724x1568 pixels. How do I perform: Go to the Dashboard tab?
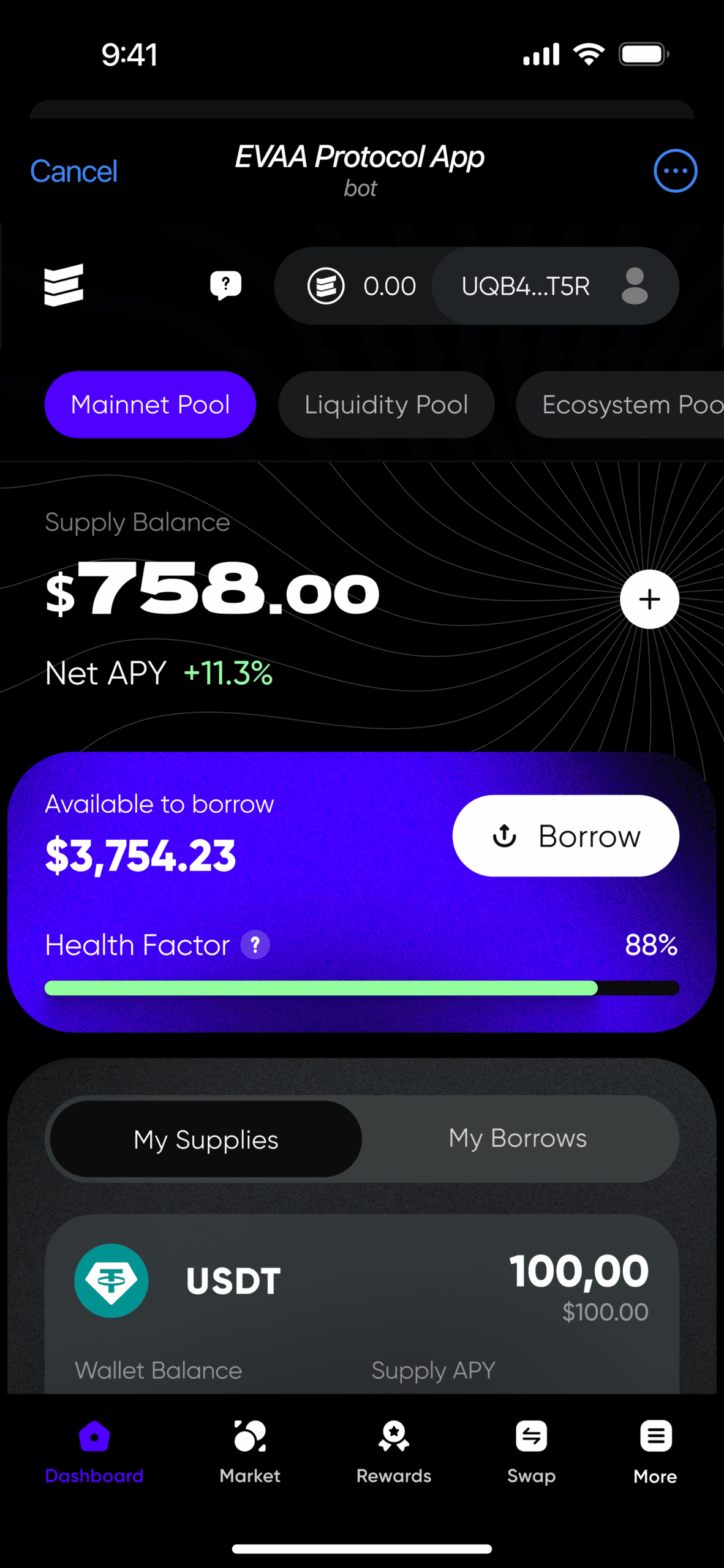[94, 1452]
